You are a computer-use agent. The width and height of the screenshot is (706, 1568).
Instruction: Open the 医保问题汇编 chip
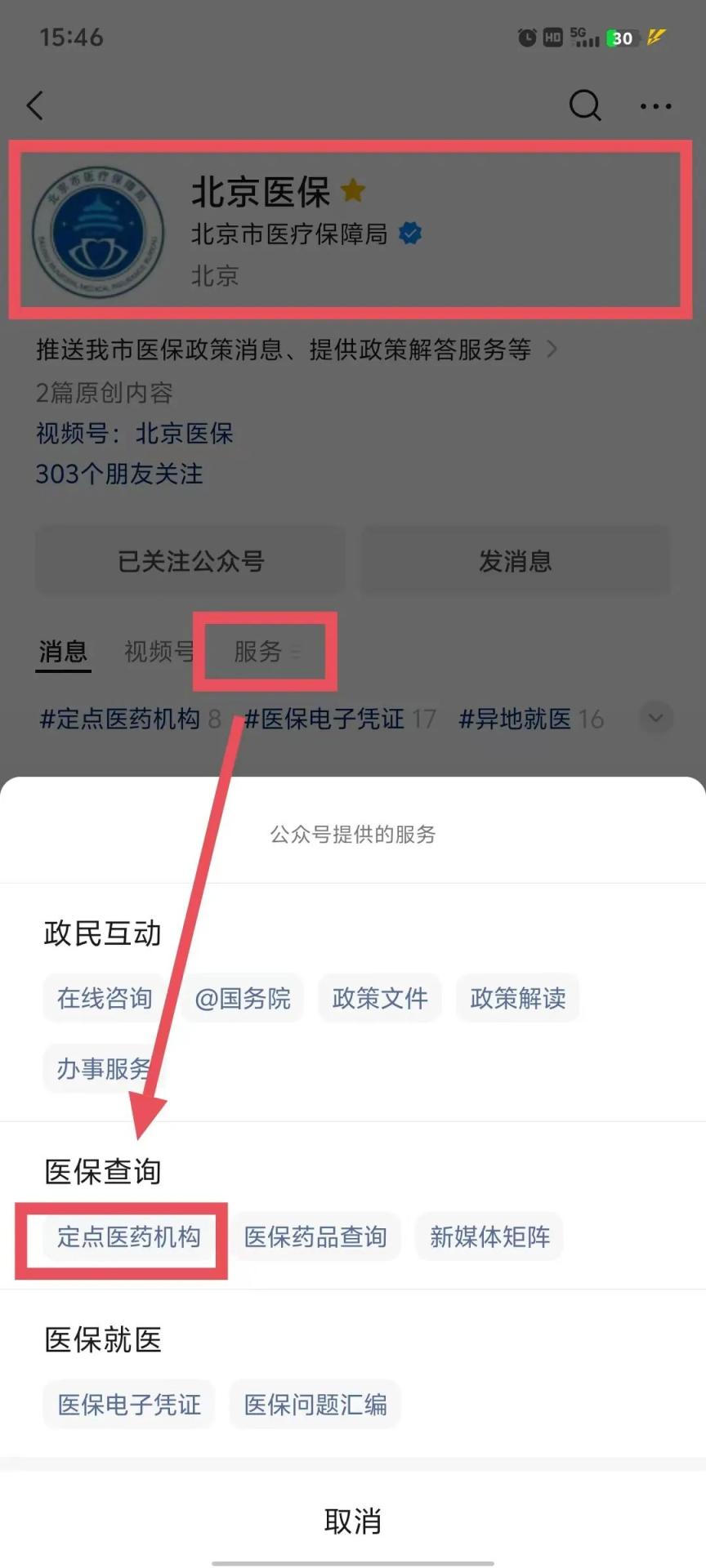point(315,1405)
